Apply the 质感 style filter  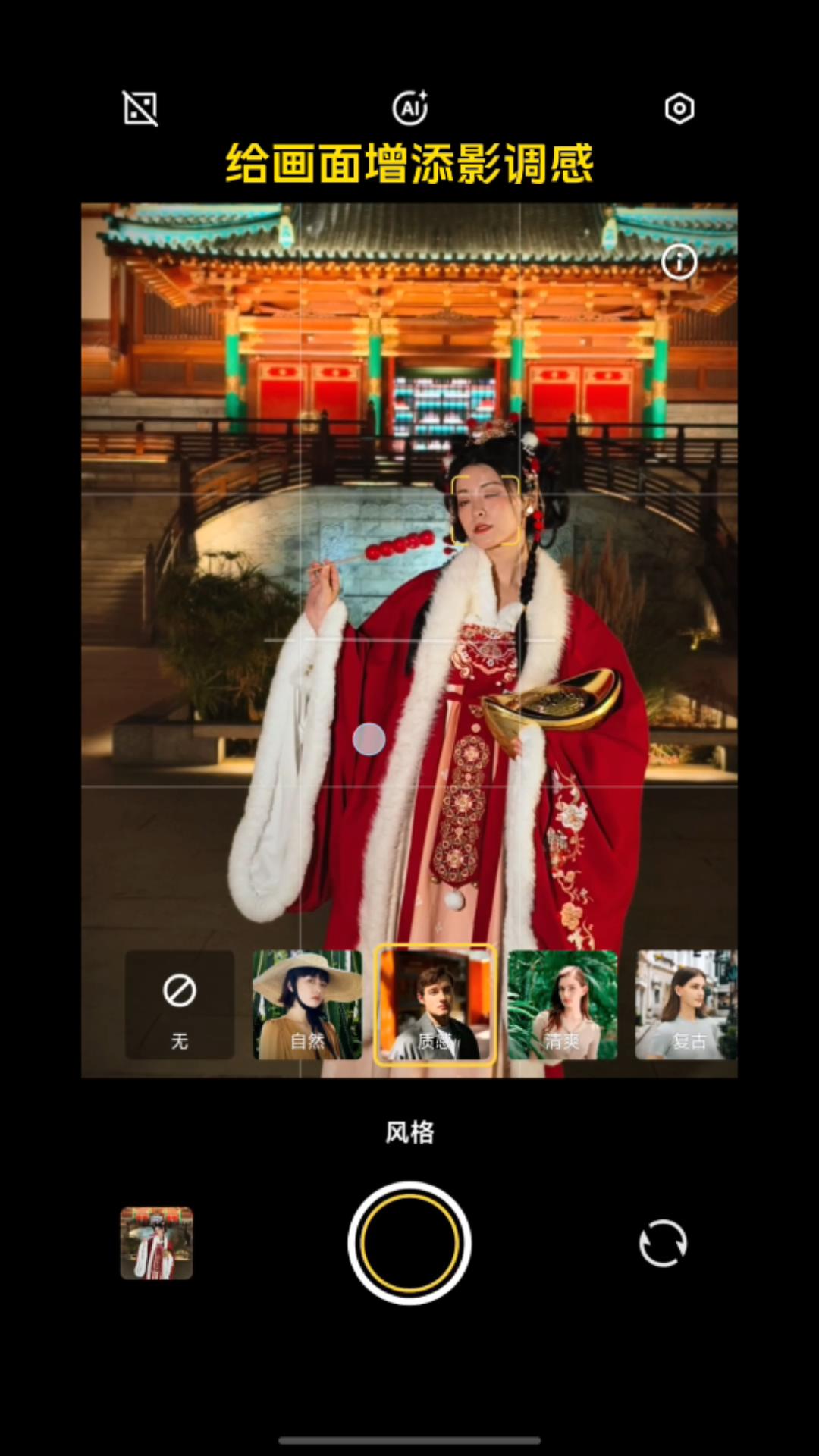click(x=435, y=1005)
